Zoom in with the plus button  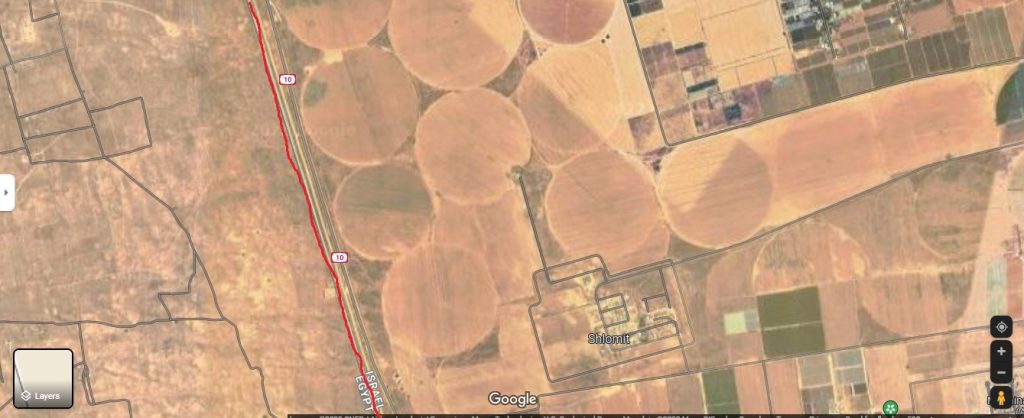point(1001,351)
